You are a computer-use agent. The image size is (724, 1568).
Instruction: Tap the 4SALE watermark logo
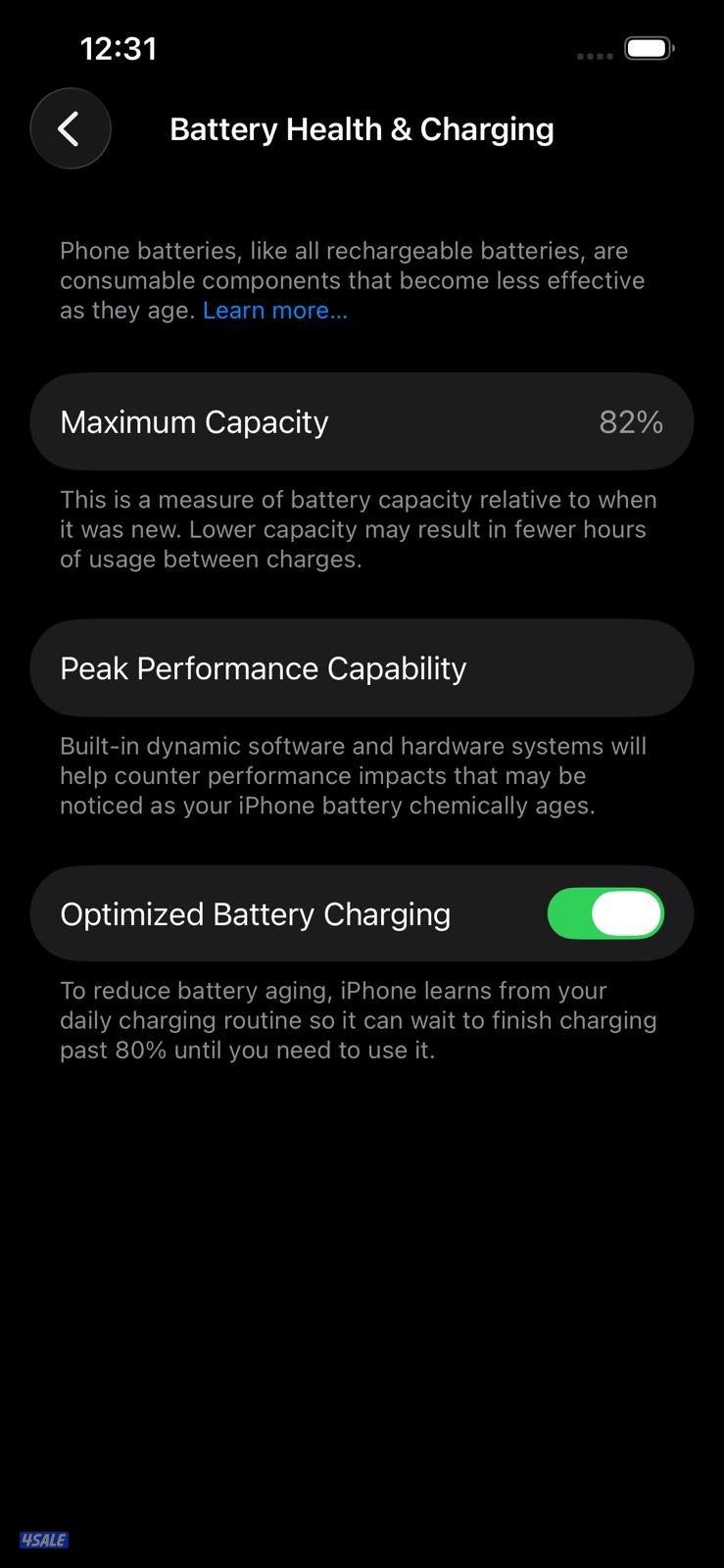point(43,1540)
